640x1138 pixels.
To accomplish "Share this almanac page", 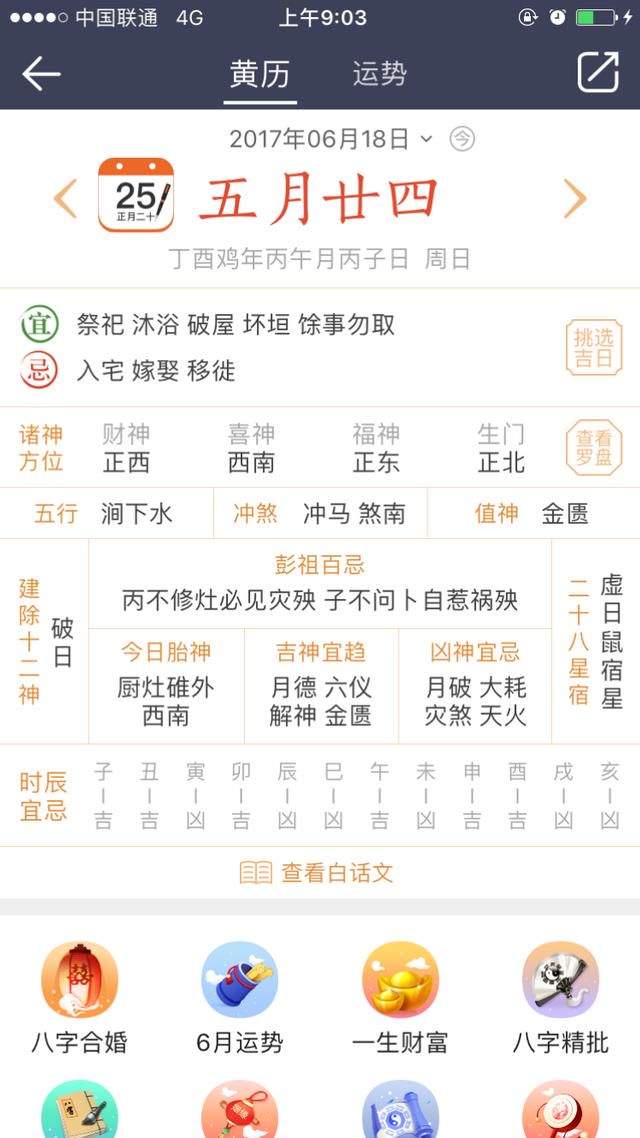I will point(598,73).
